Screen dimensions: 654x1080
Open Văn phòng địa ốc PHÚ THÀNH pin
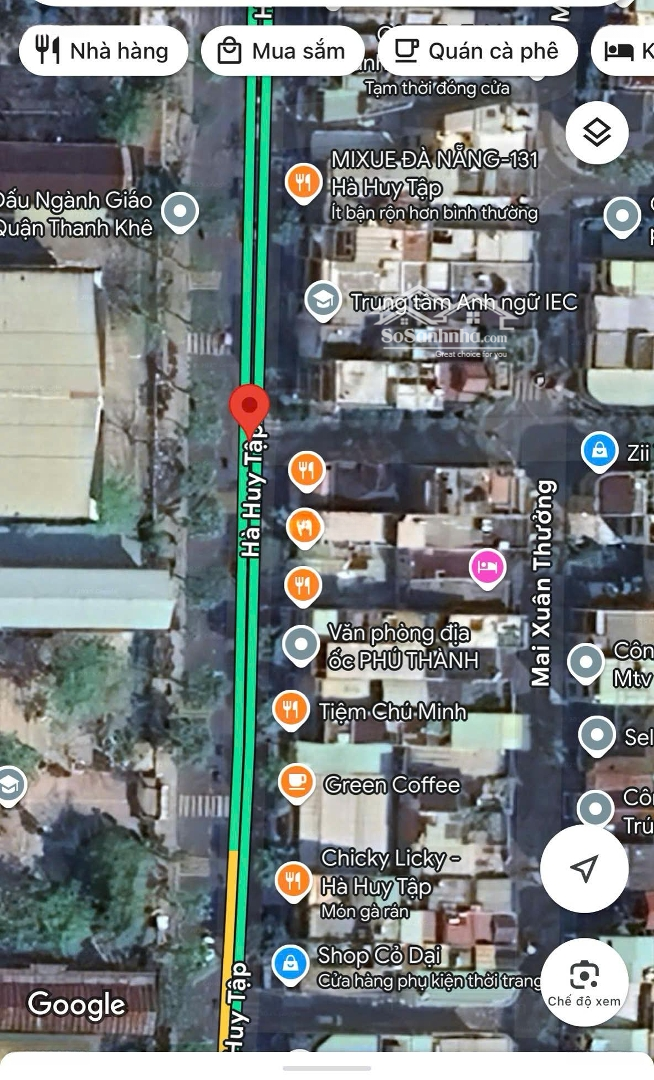tap(301, 645)
